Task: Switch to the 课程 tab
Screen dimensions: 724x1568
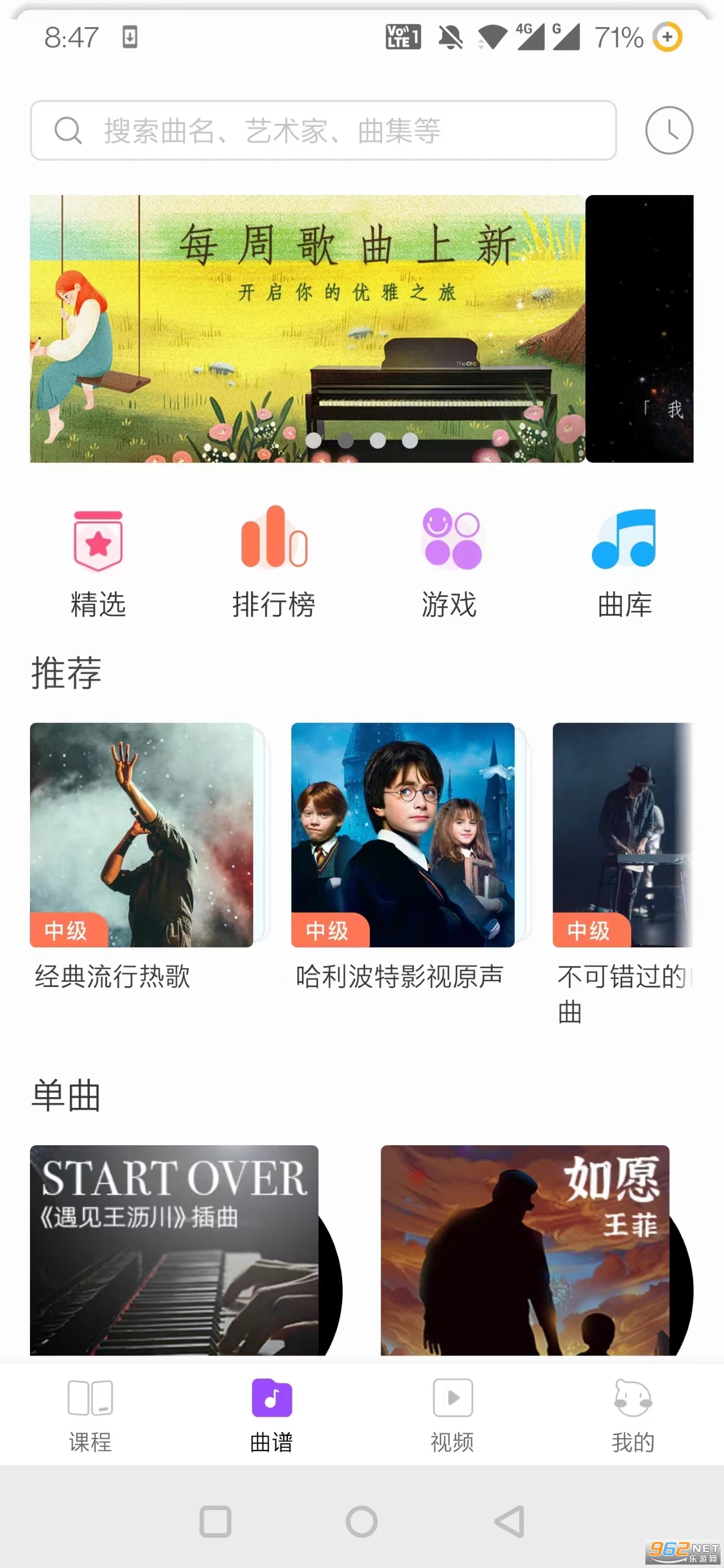Action: tap(90, 1415)
